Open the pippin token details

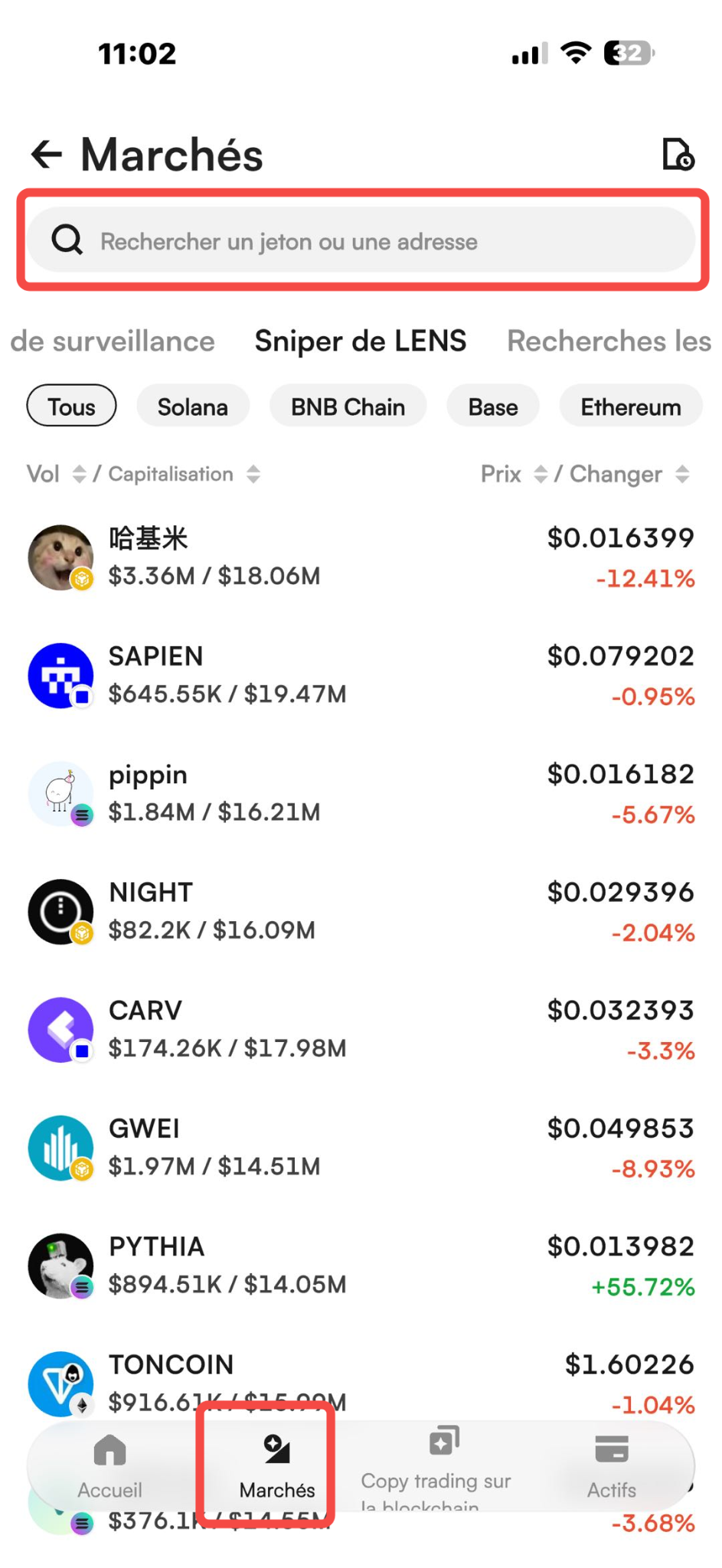click(361, 793)
